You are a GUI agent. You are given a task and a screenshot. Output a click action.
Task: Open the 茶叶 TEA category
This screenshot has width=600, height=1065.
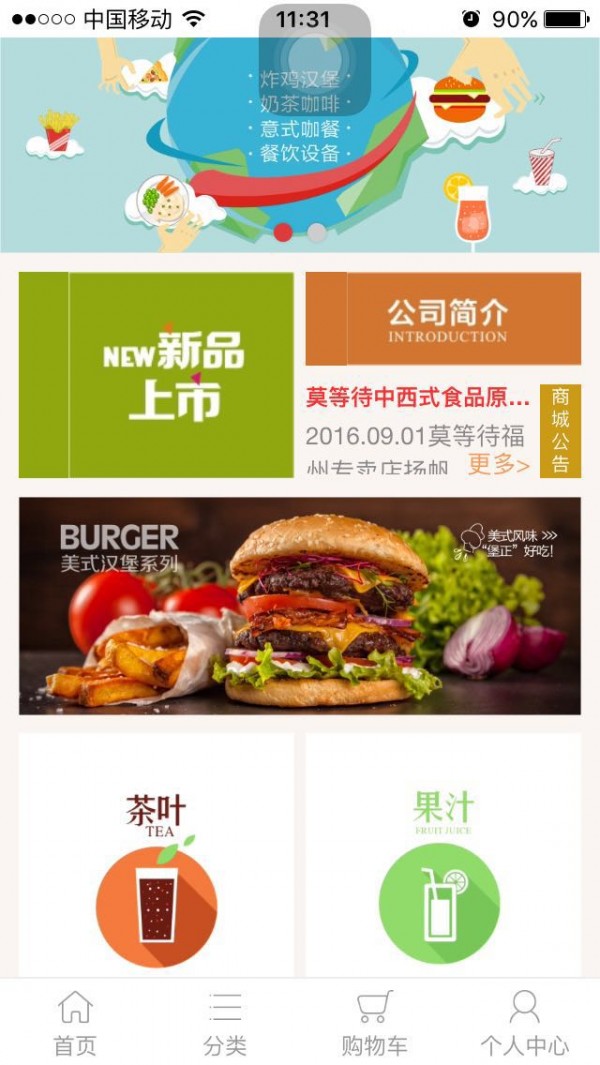coord(156,860)
